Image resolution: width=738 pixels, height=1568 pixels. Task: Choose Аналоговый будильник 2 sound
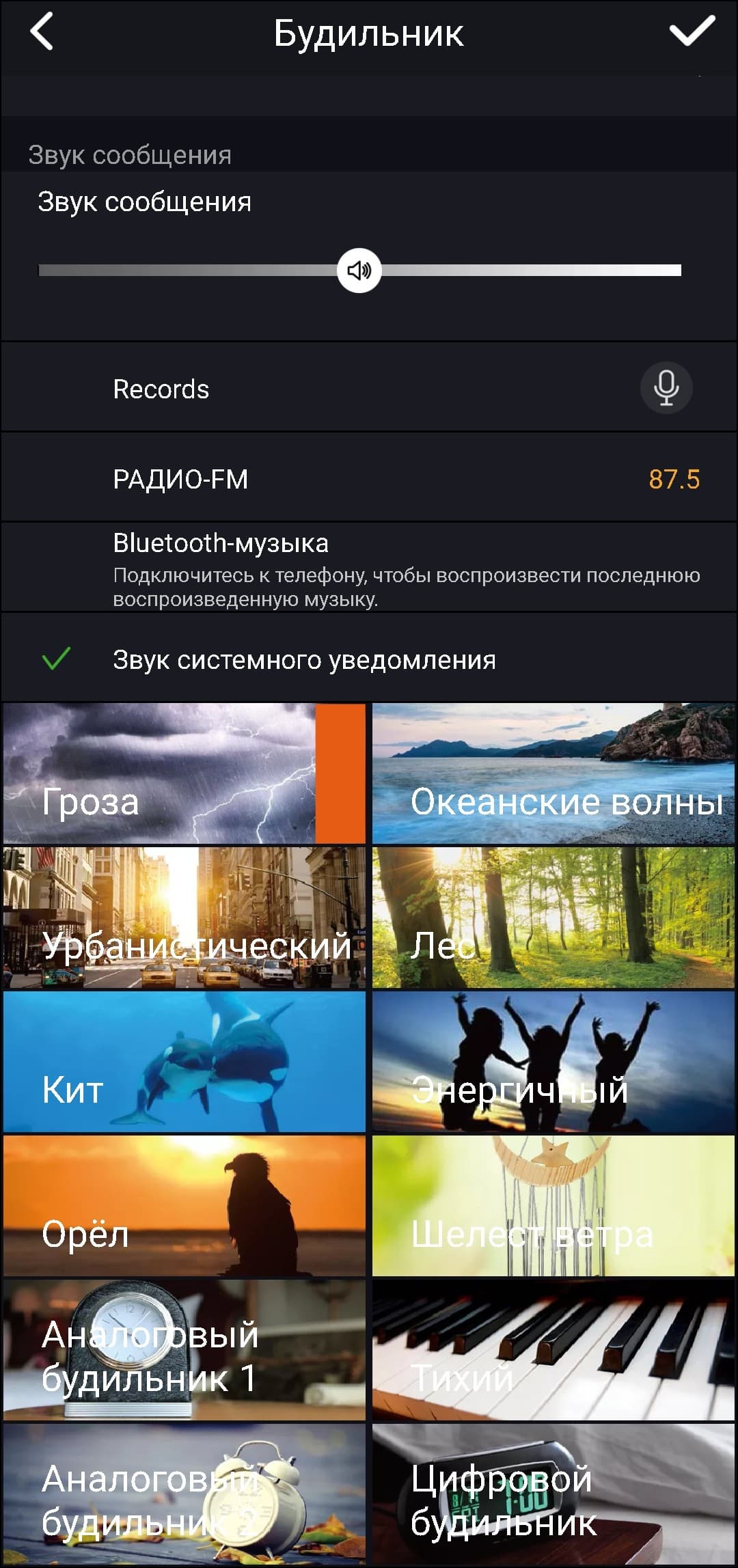(x=184, y=1494)
